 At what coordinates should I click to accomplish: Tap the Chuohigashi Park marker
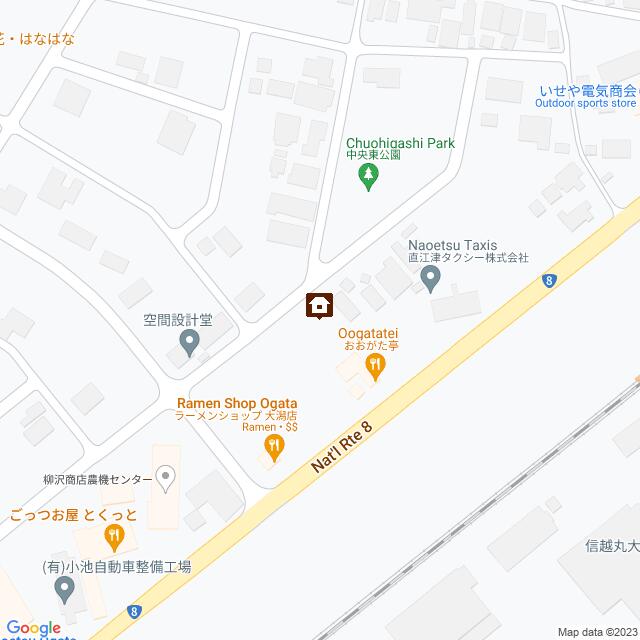click(x=369, y=178)
